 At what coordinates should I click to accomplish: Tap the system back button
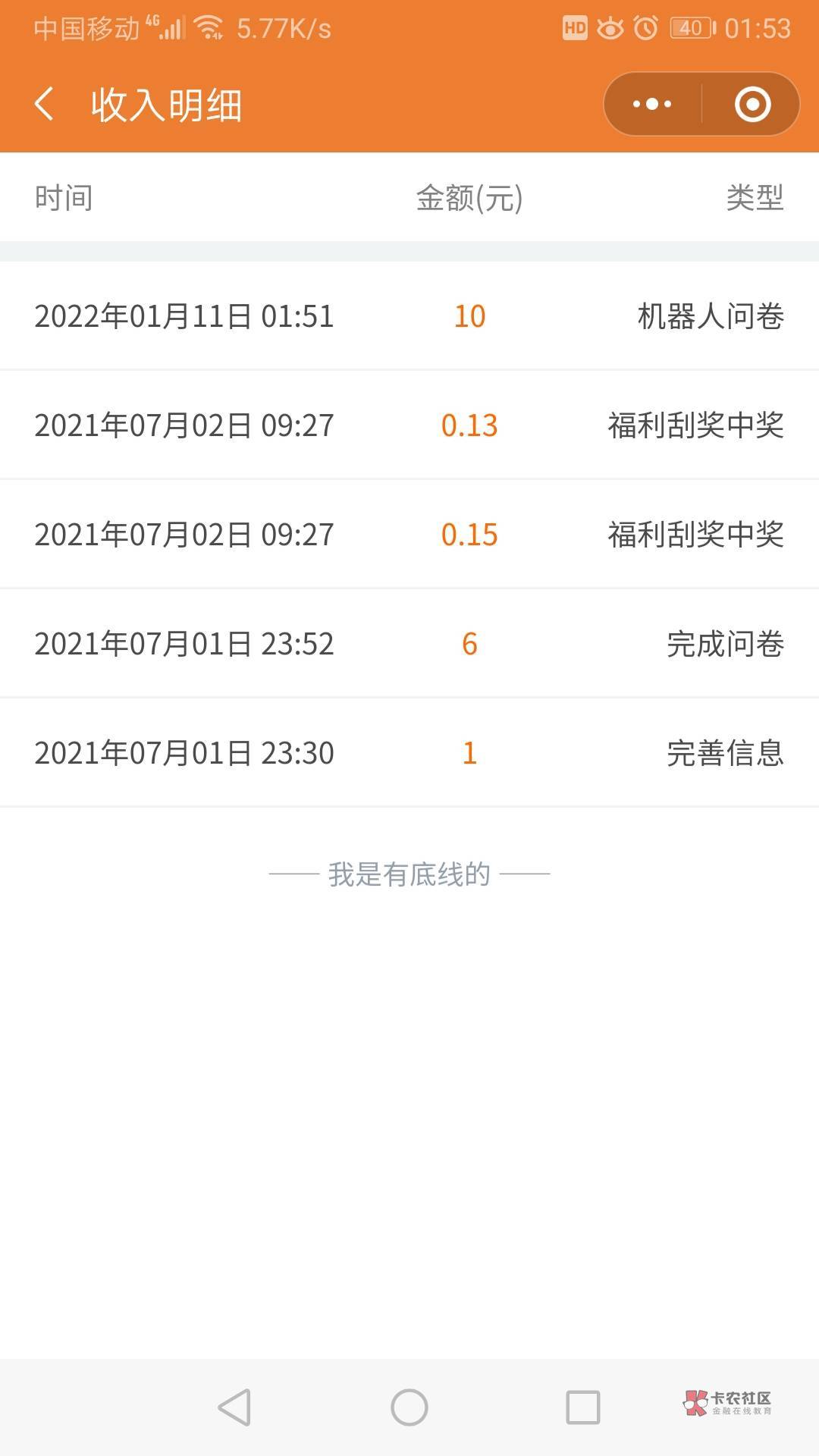[234, 1407]
